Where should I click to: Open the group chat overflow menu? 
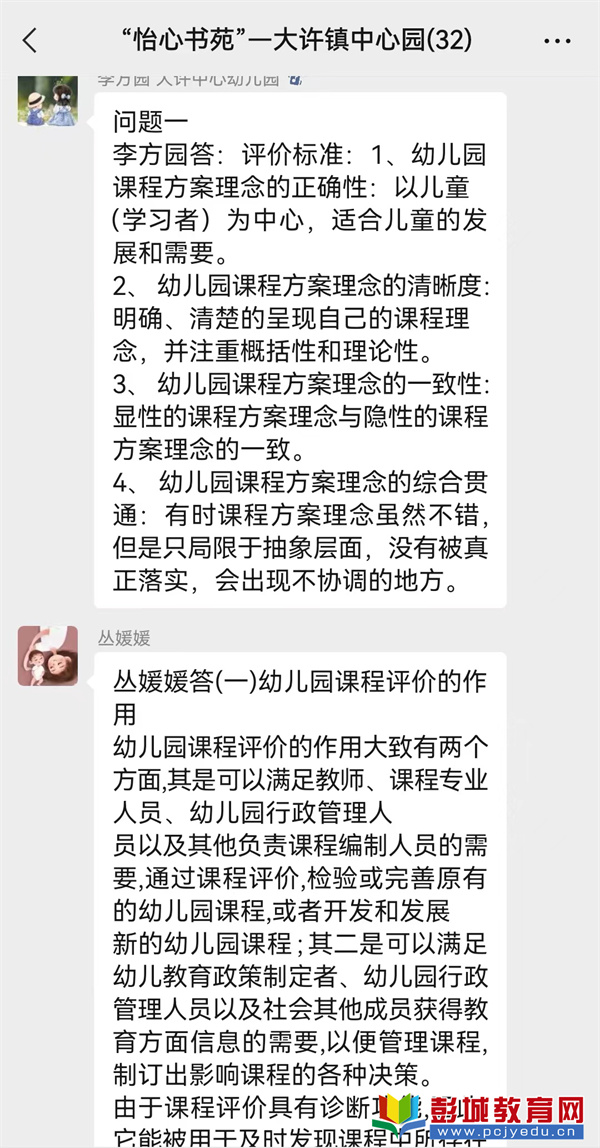557,41
